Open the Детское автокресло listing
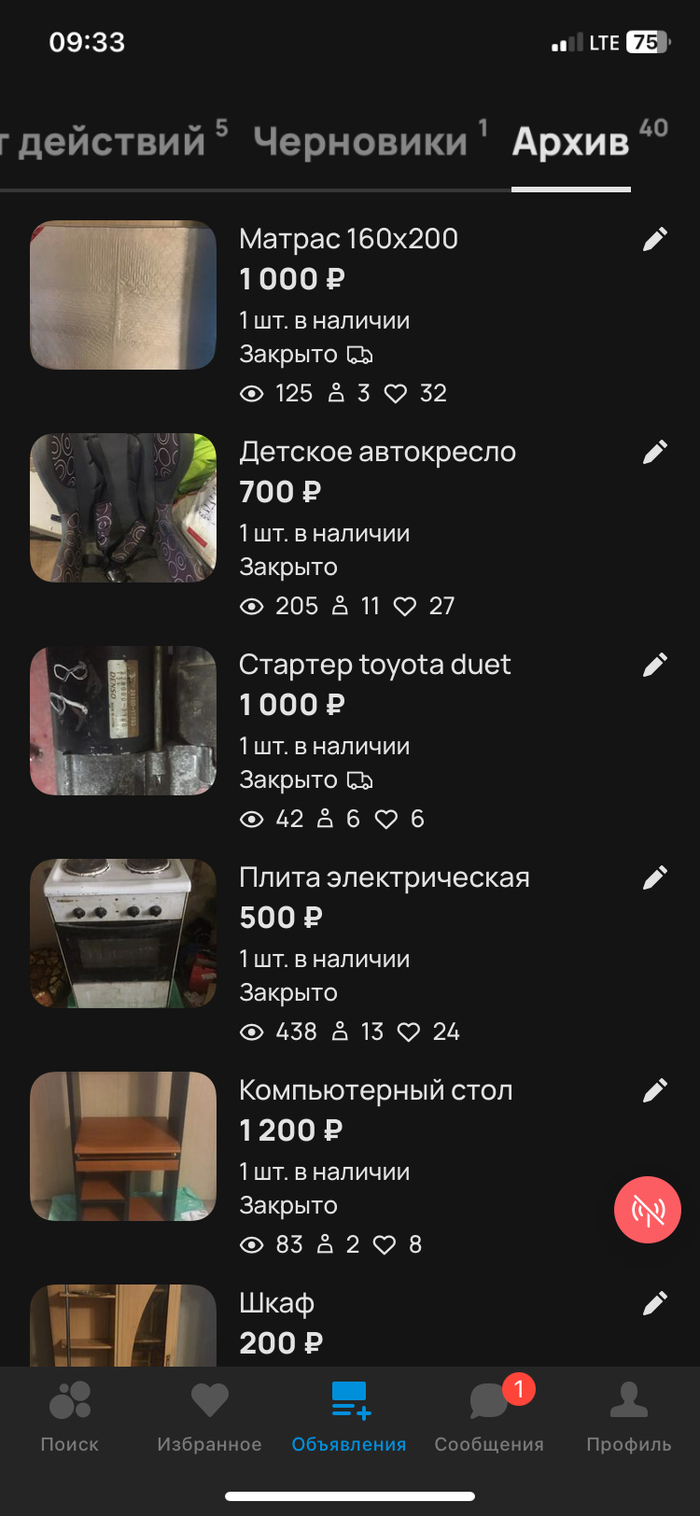The image size is (700, 1516). click(377, 452)
